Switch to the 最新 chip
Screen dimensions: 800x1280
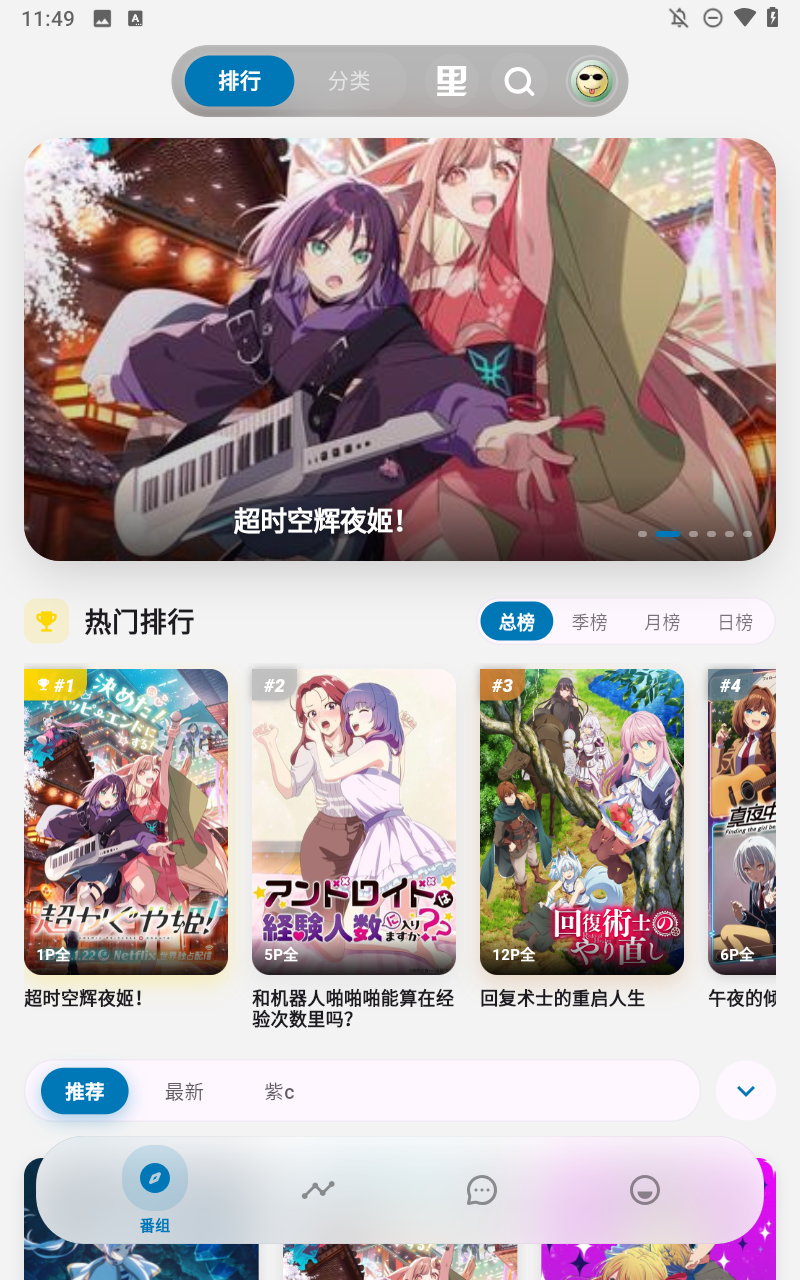pos(184,1092)
